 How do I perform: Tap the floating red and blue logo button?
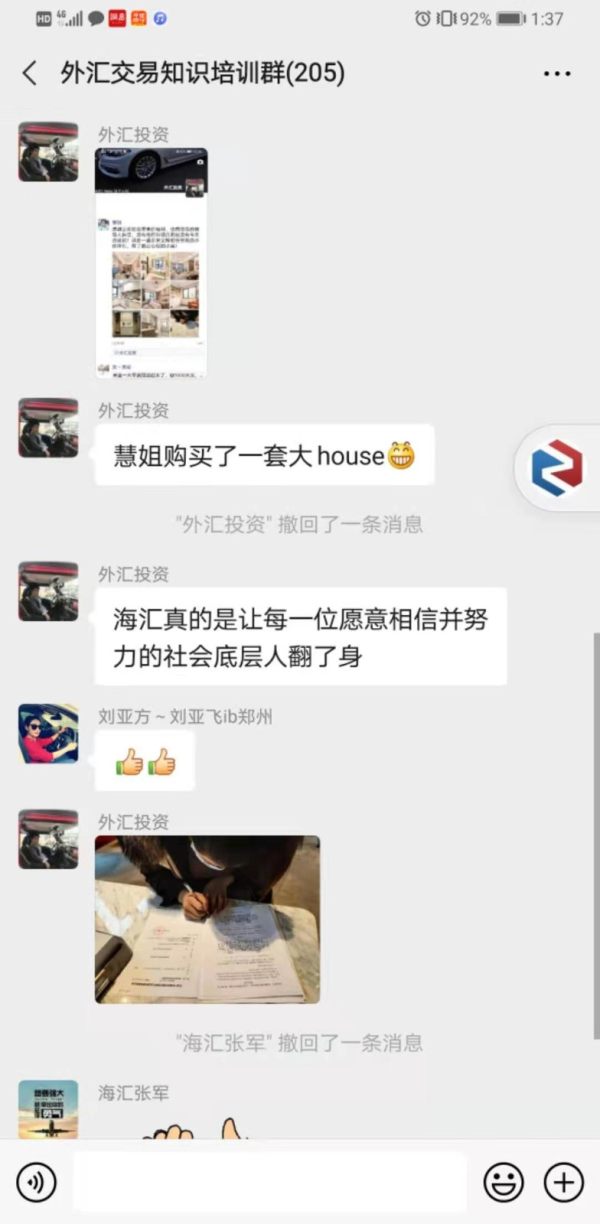coord(557,468)
